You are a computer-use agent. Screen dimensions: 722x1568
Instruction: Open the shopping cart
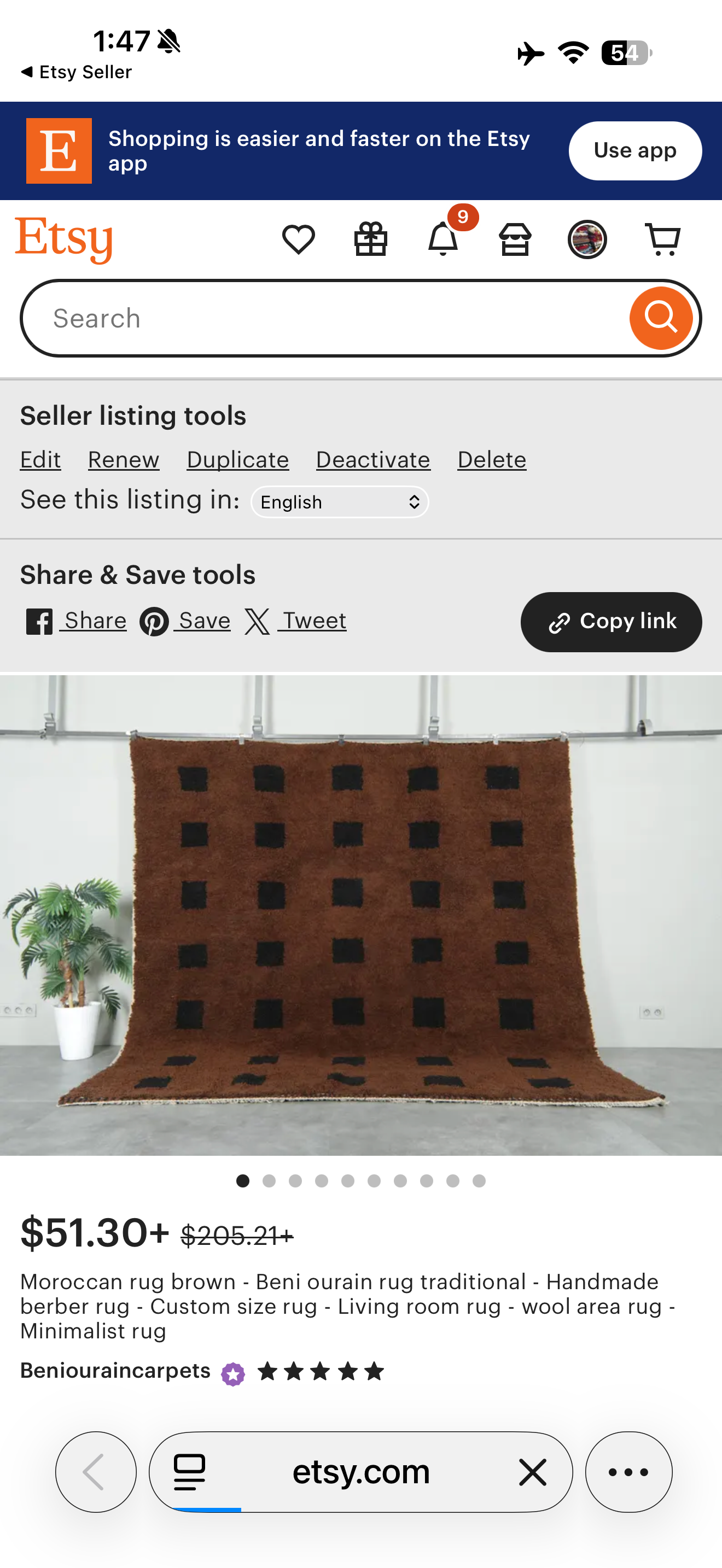[662, 239]
